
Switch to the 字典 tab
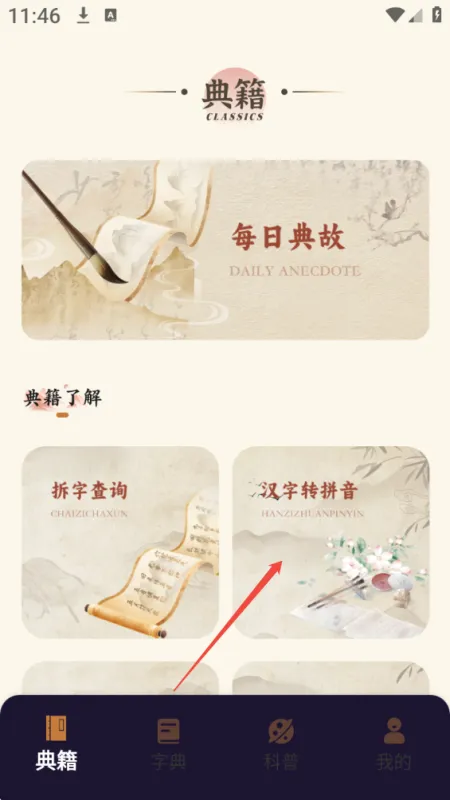click(168, 743)
